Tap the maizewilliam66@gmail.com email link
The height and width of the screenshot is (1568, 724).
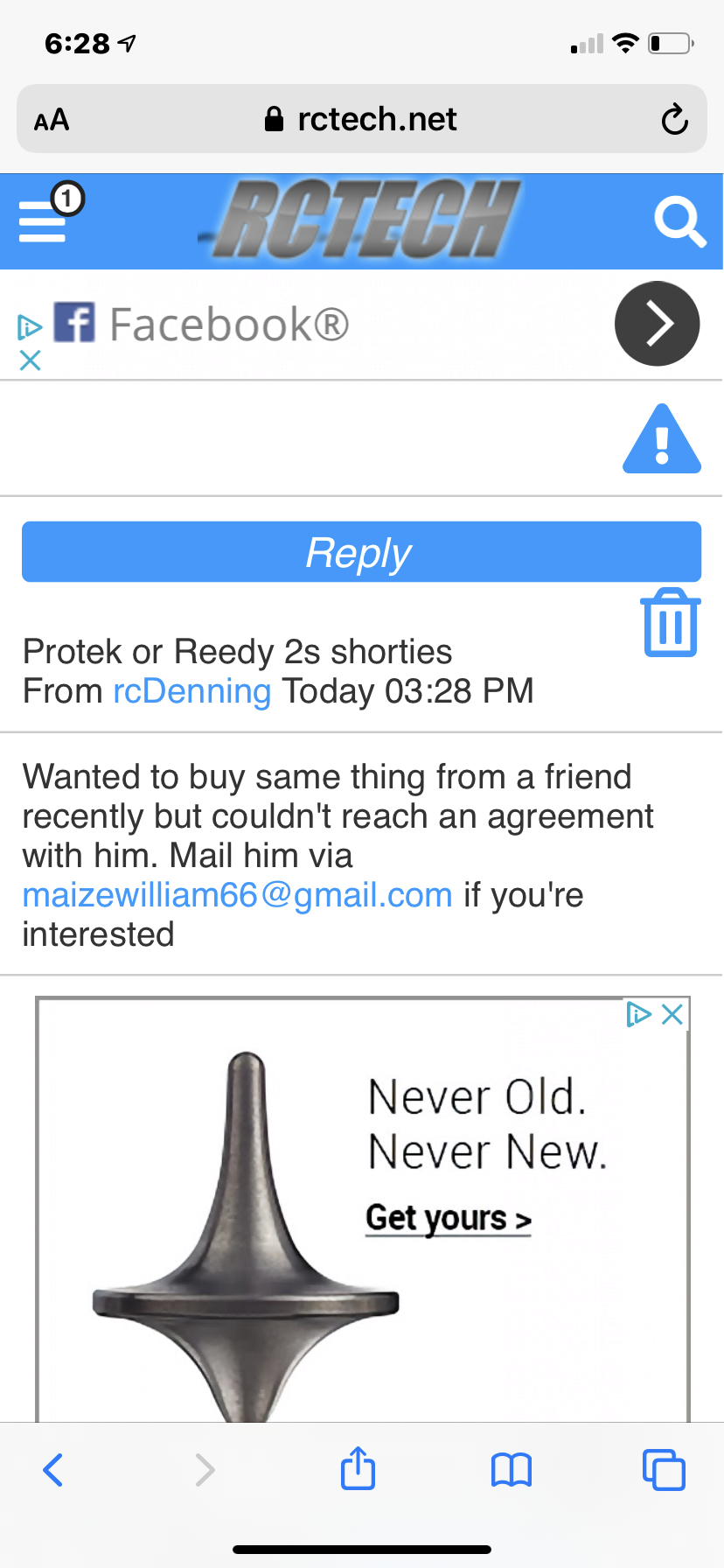[x=237, y=895]
